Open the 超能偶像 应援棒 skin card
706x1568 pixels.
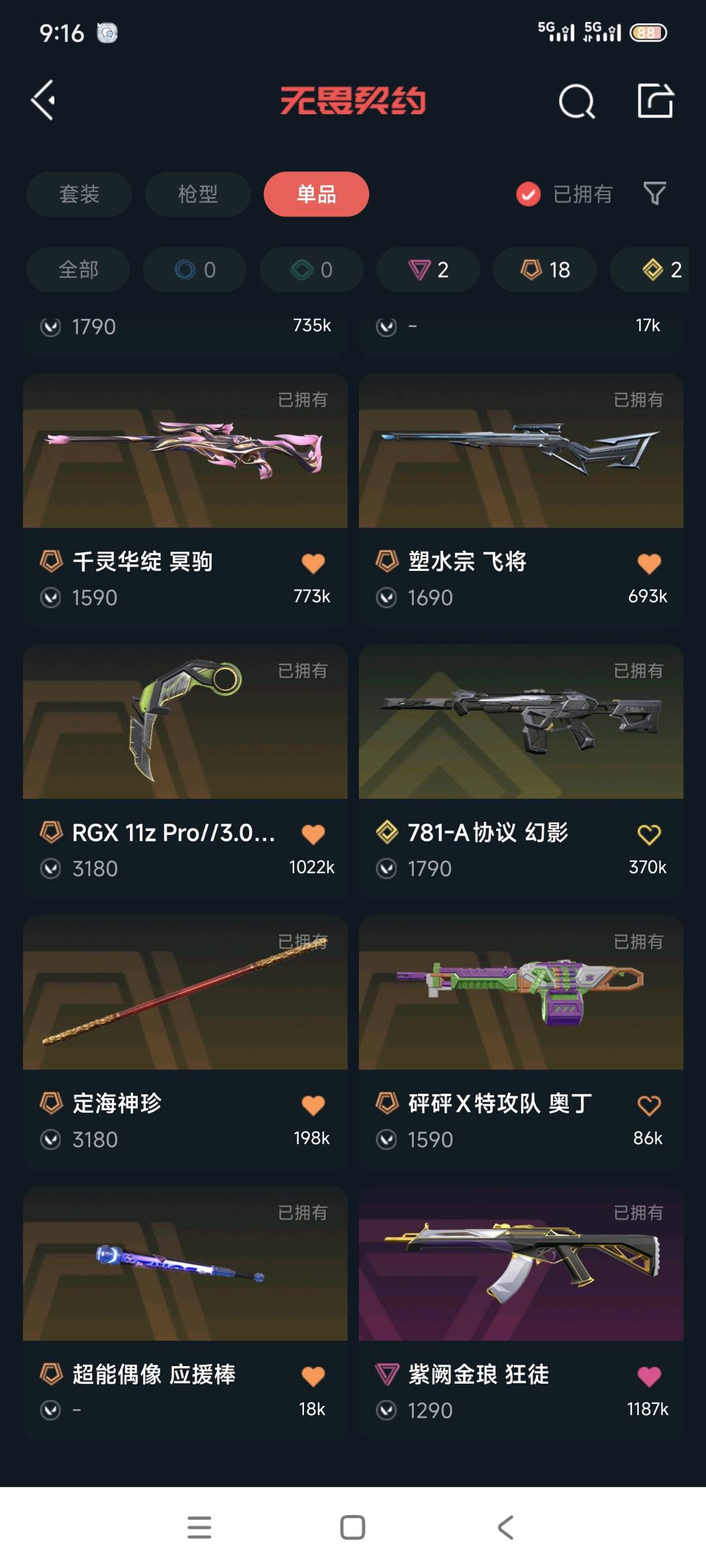(x=185, y=1264)
